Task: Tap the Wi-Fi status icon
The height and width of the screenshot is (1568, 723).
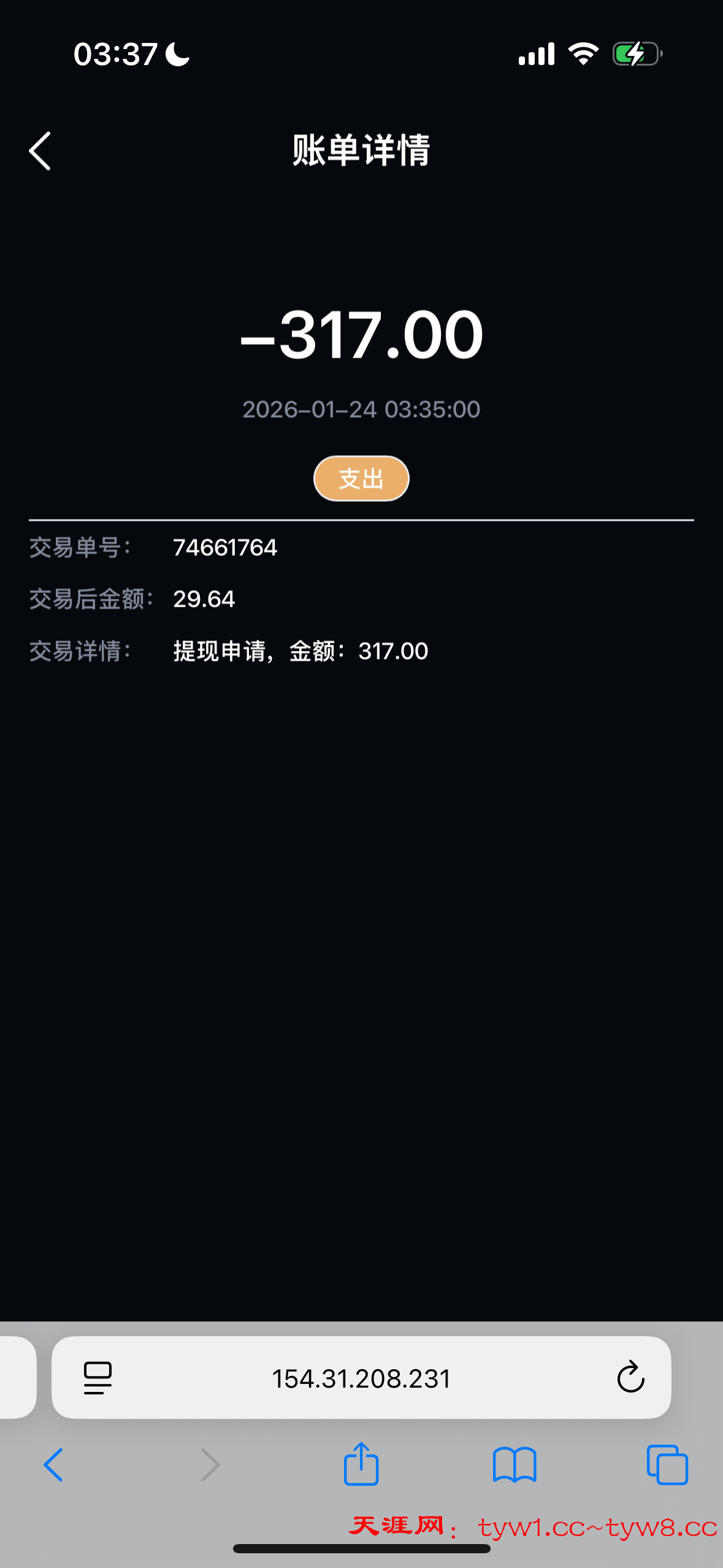Action: click(x=583, y=54)
